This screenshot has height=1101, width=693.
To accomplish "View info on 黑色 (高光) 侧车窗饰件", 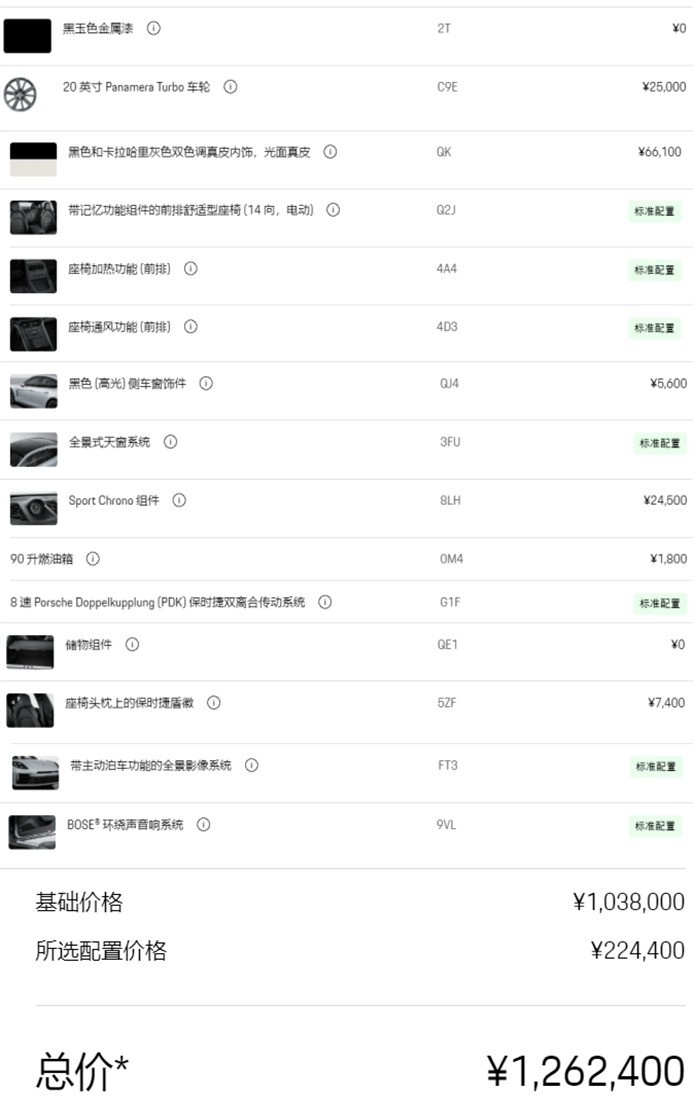I will point(206,383).
